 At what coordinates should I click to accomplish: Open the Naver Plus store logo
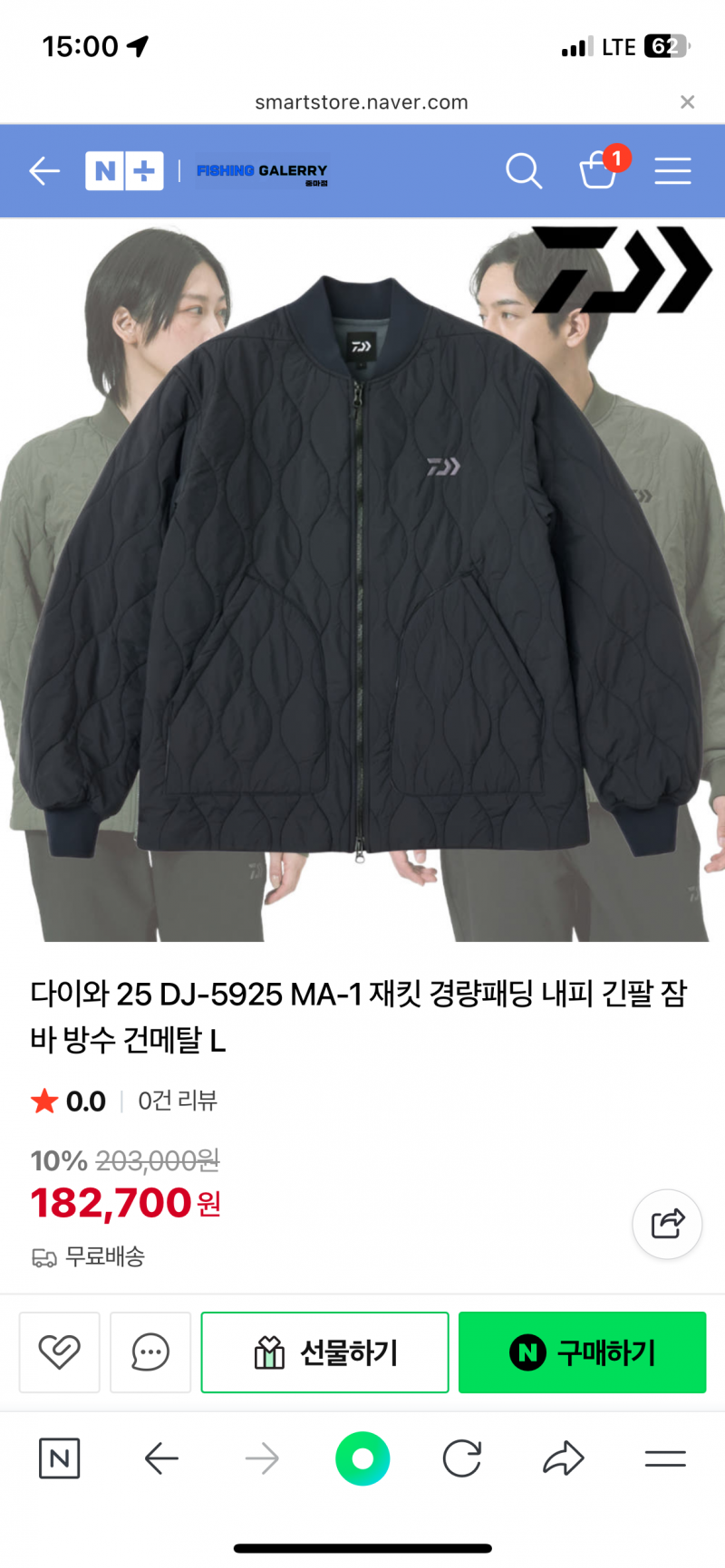[x=124, y=170]
